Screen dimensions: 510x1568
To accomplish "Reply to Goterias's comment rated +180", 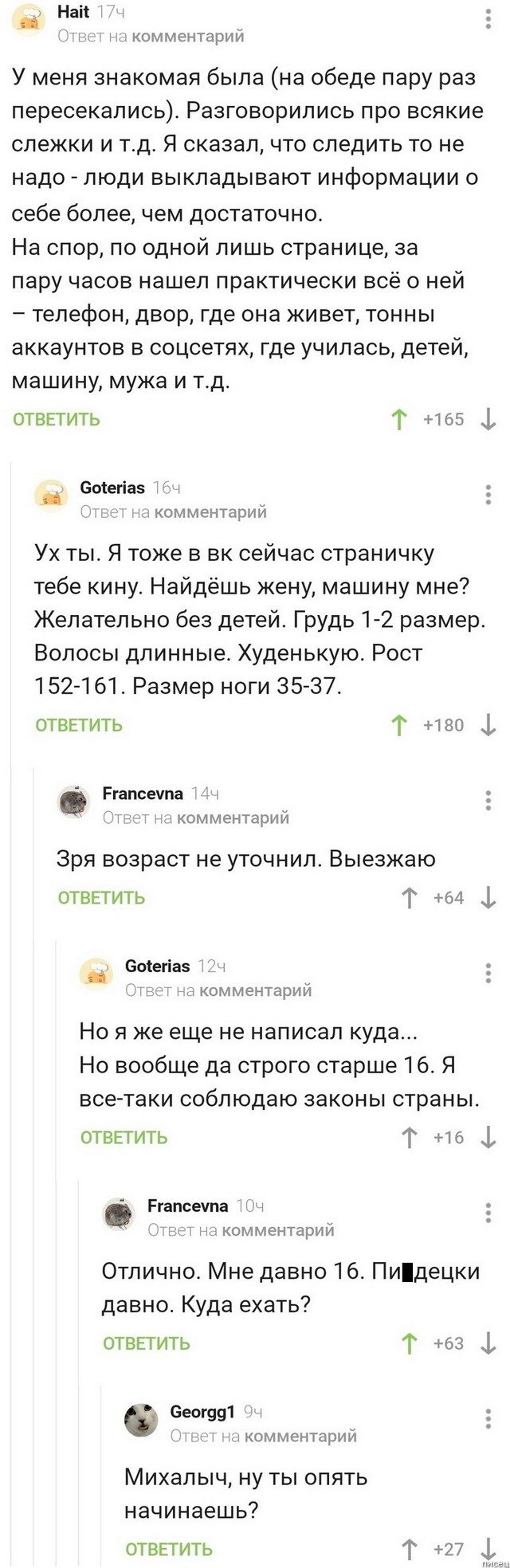I will (x=79, y=725).
